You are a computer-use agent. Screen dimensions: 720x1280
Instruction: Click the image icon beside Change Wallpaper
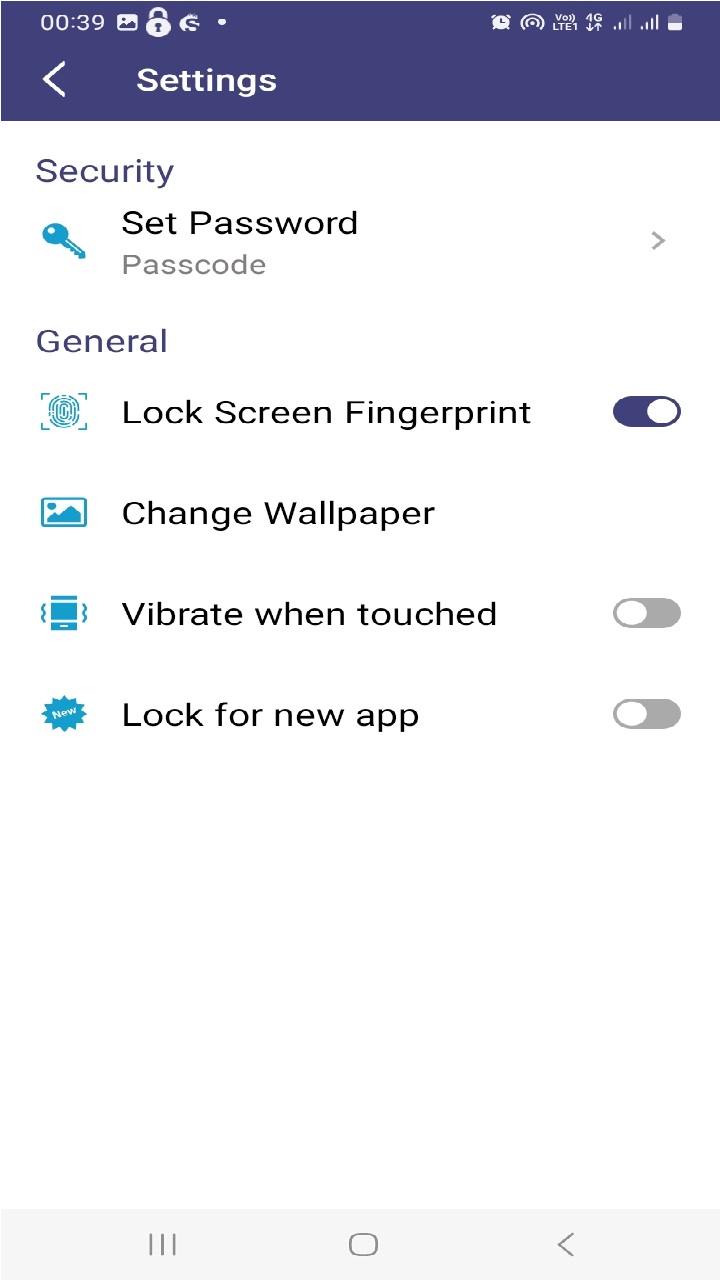[x=63, y=512]
